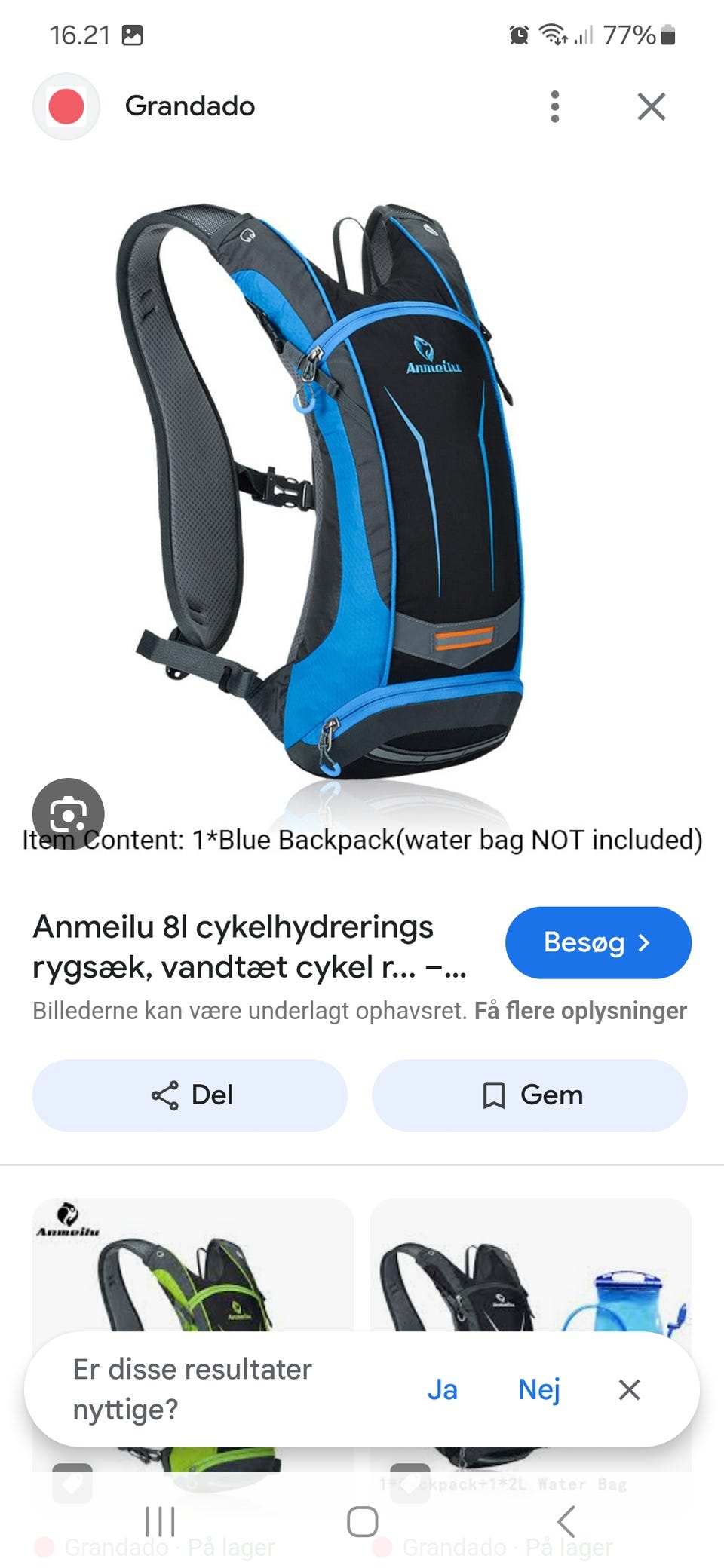
Task: Open 'Få flere oplysninger' copyright link
Action: coord(582,1011)
